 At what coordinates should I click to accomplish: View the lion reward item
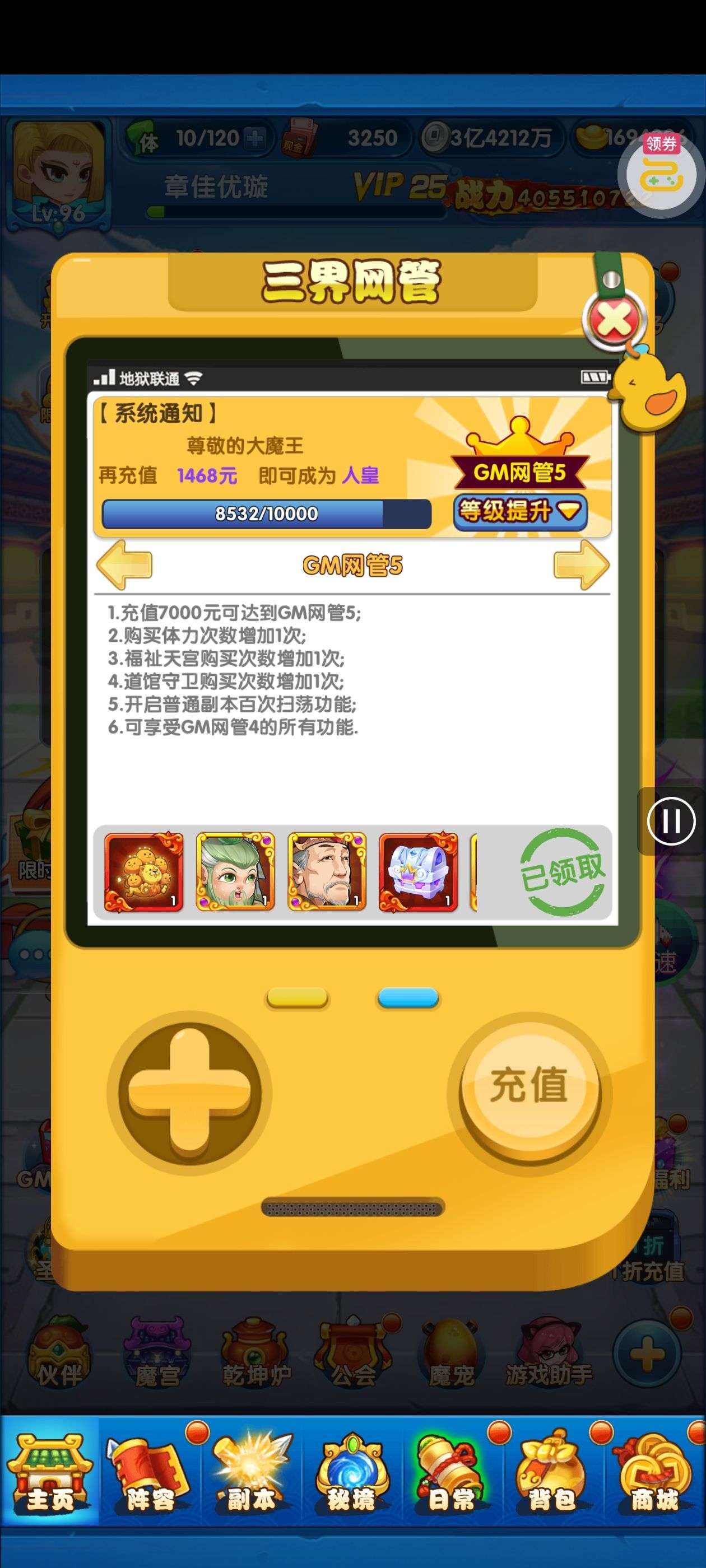[x=144, y=872]
